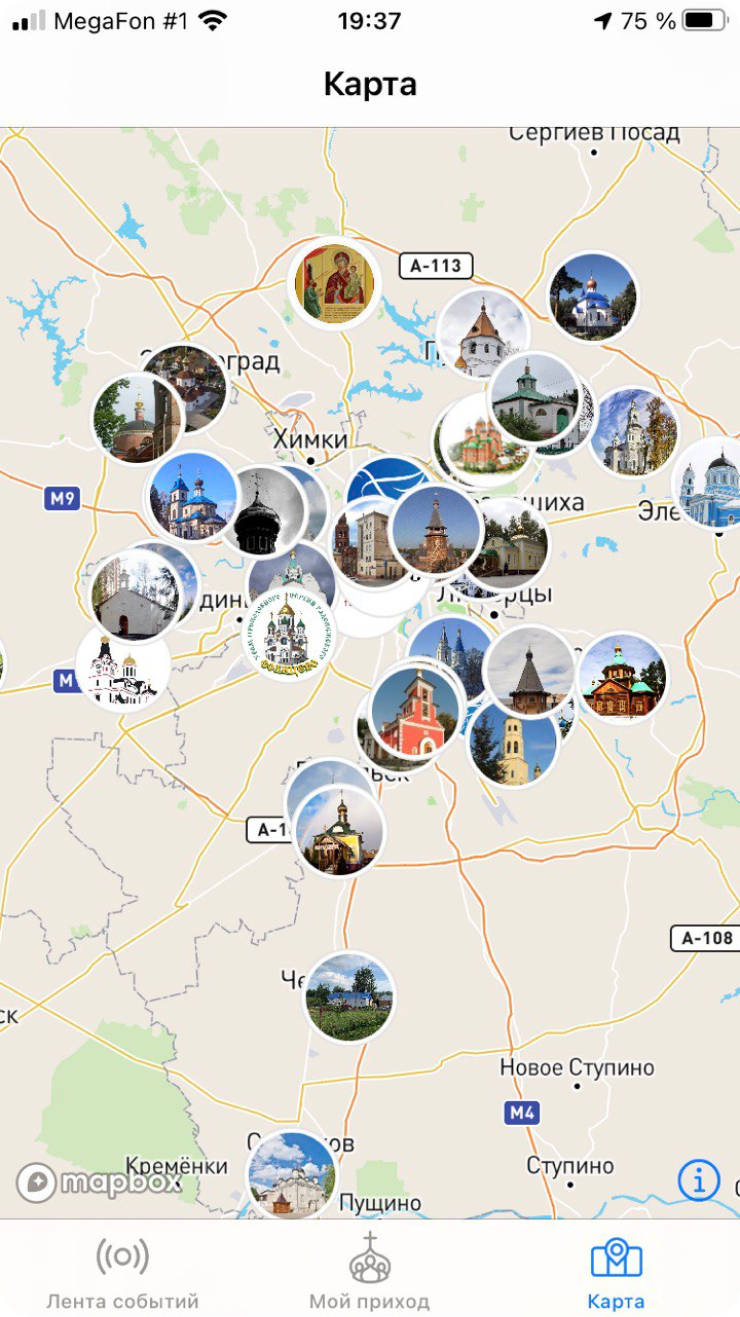740x1317 pixels.
Task: Select the church marker above Новое Ступино road
Action: coord(349,997)
